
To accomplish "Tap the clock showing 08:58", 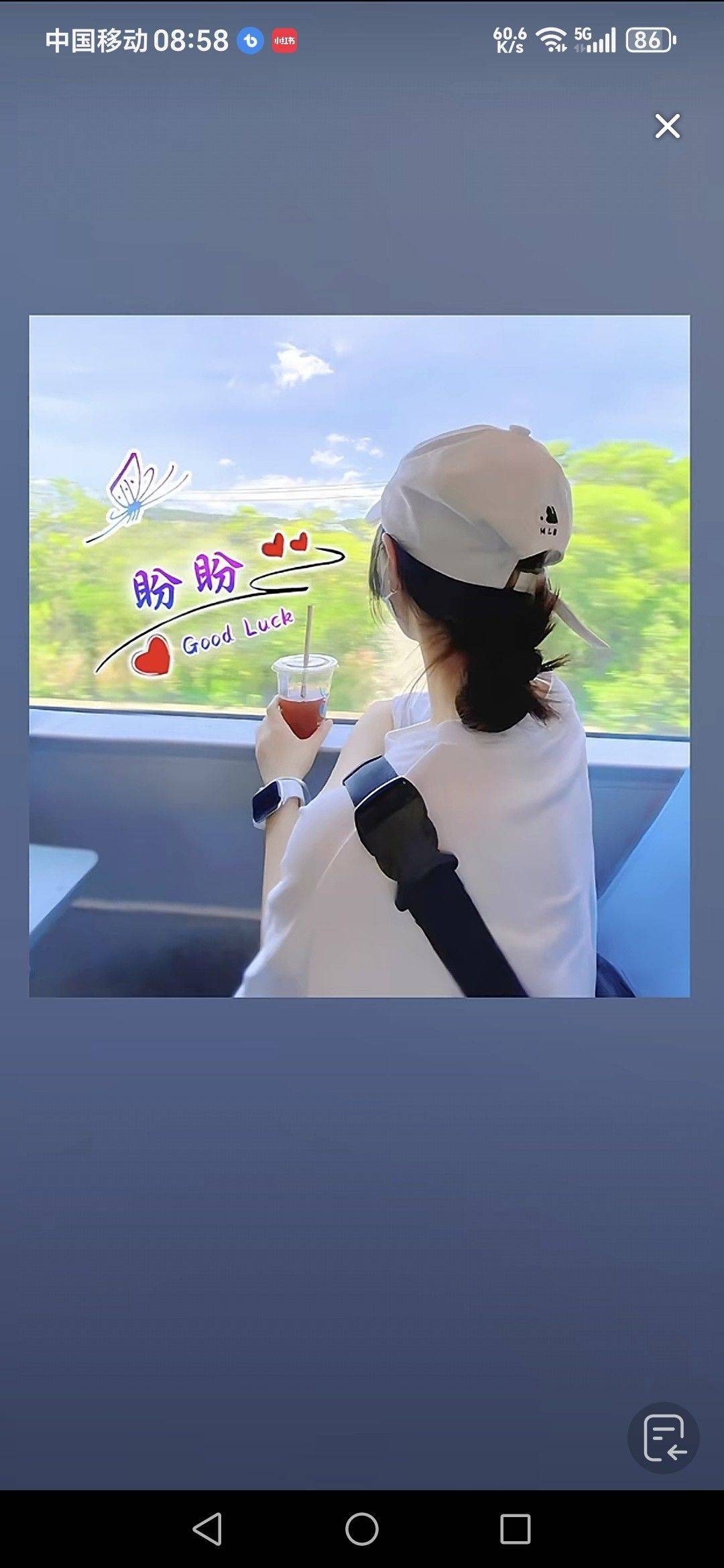I will coord(191,40).
